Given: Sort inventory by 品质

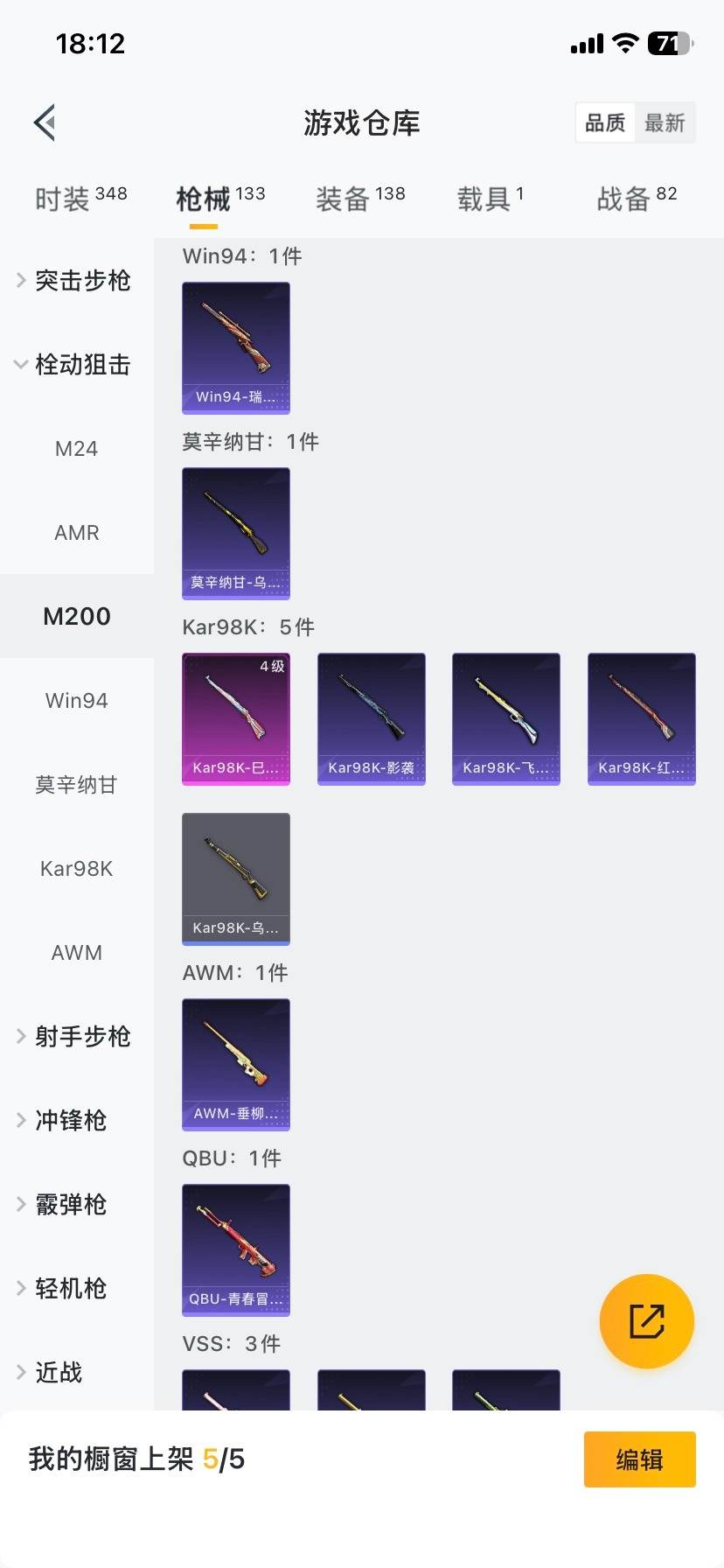Looking at the screenshot, I should tap(605, 122).
